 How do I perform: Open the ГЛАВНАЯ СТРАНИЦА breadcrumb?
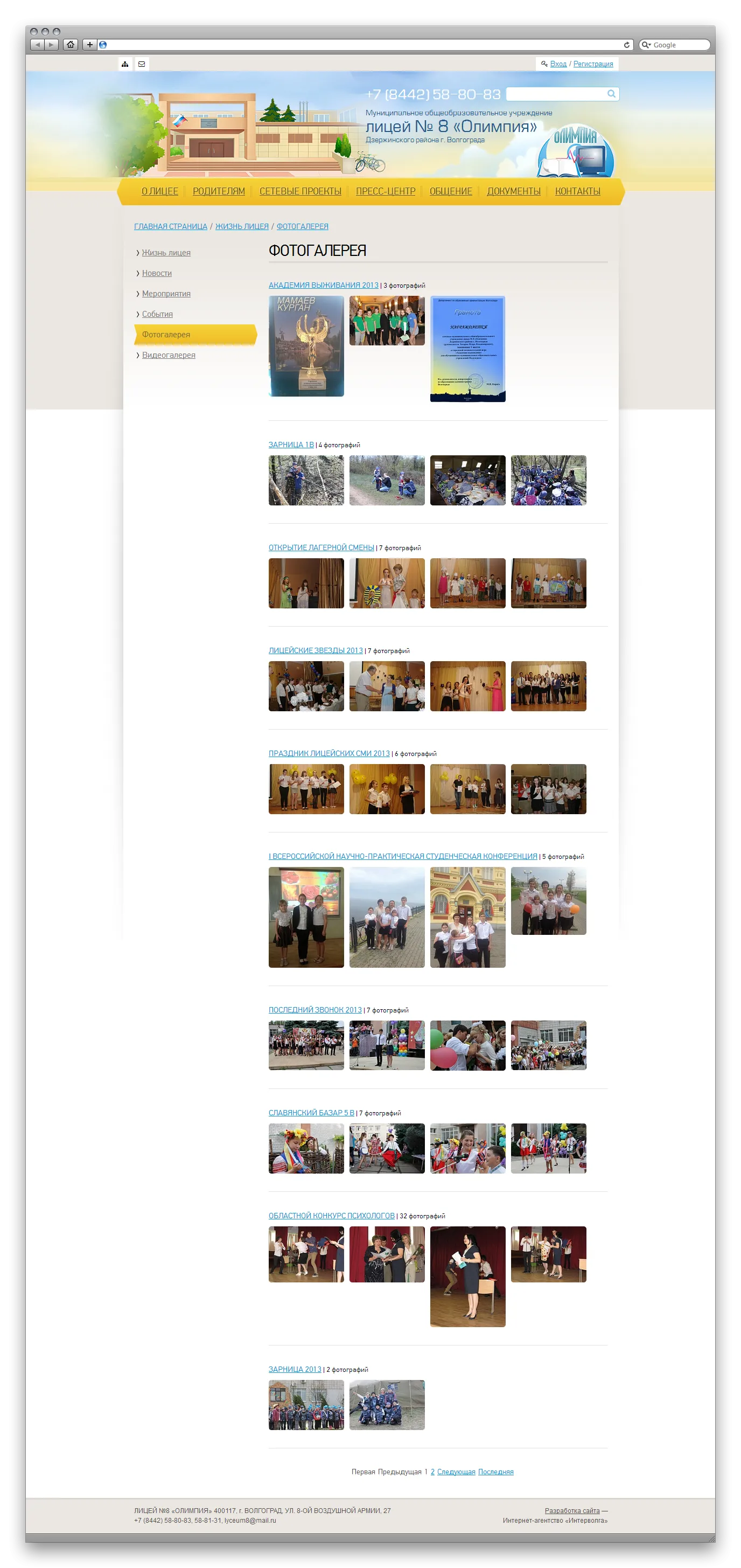[x=170, y=226]
